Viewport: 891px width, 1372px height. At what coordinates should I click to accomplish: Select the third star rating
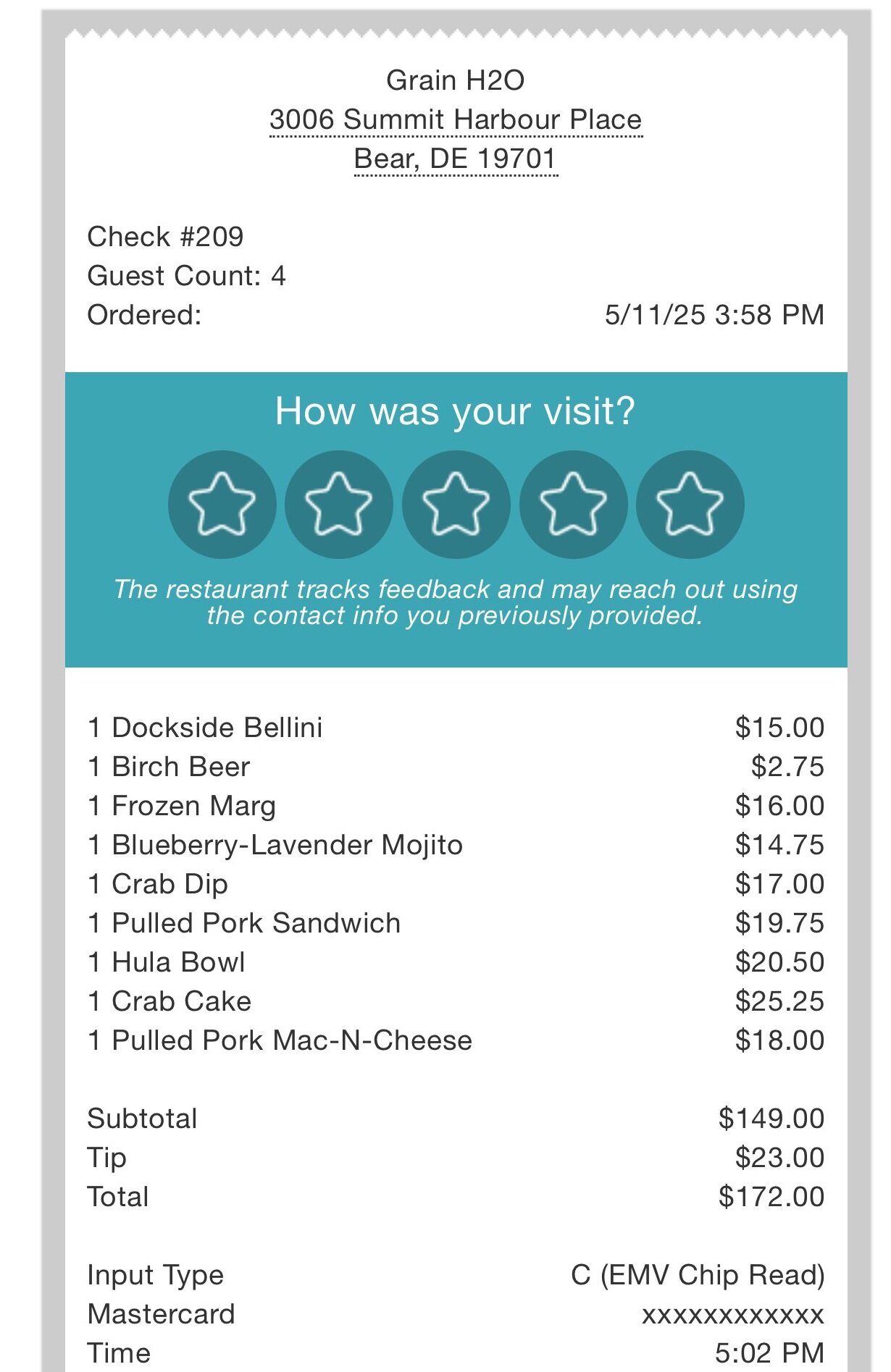(x=456, y=505)
